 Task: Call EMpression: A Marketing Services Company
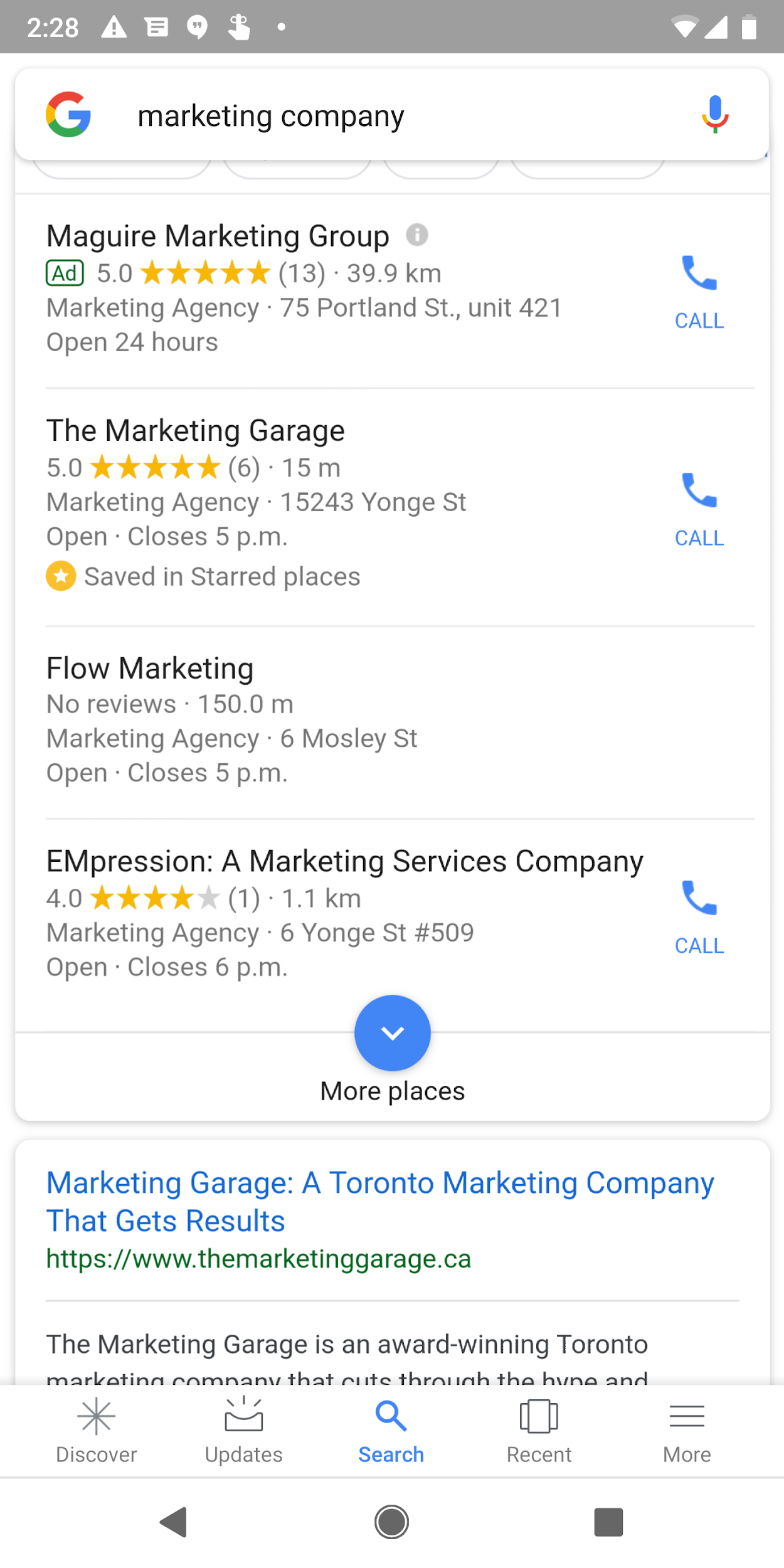coord(699,916)
